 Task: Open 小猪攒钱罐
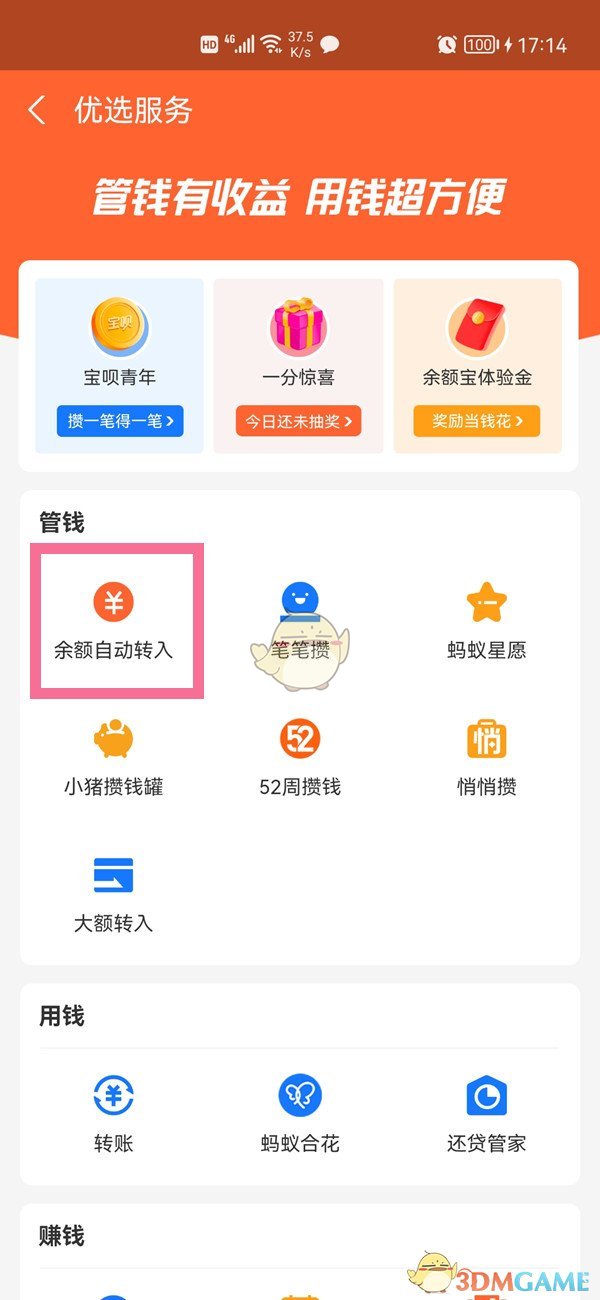[114, 758]
